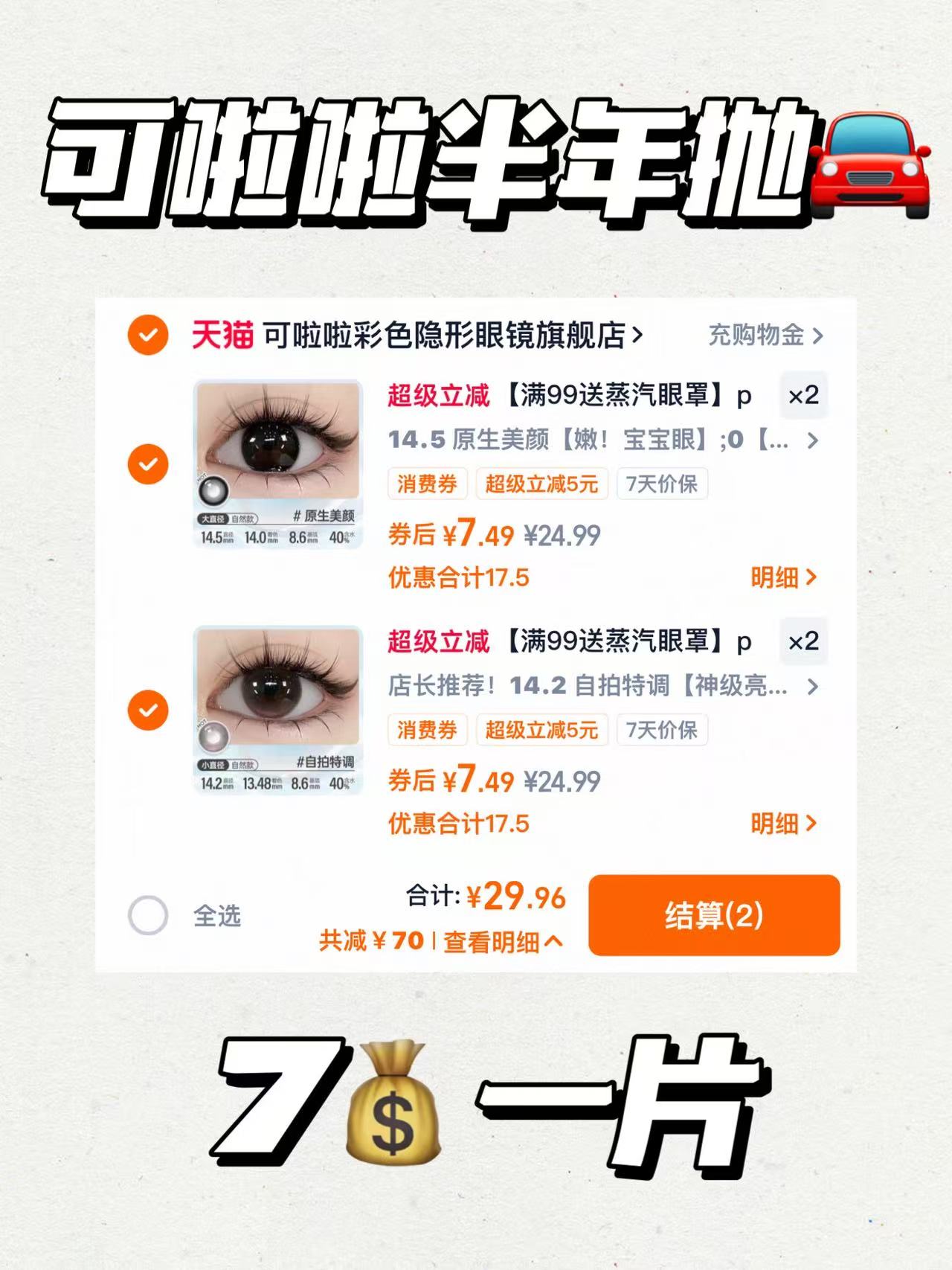
Task: Uncheck the store-level selection checkbox
Action: (149, 336)
